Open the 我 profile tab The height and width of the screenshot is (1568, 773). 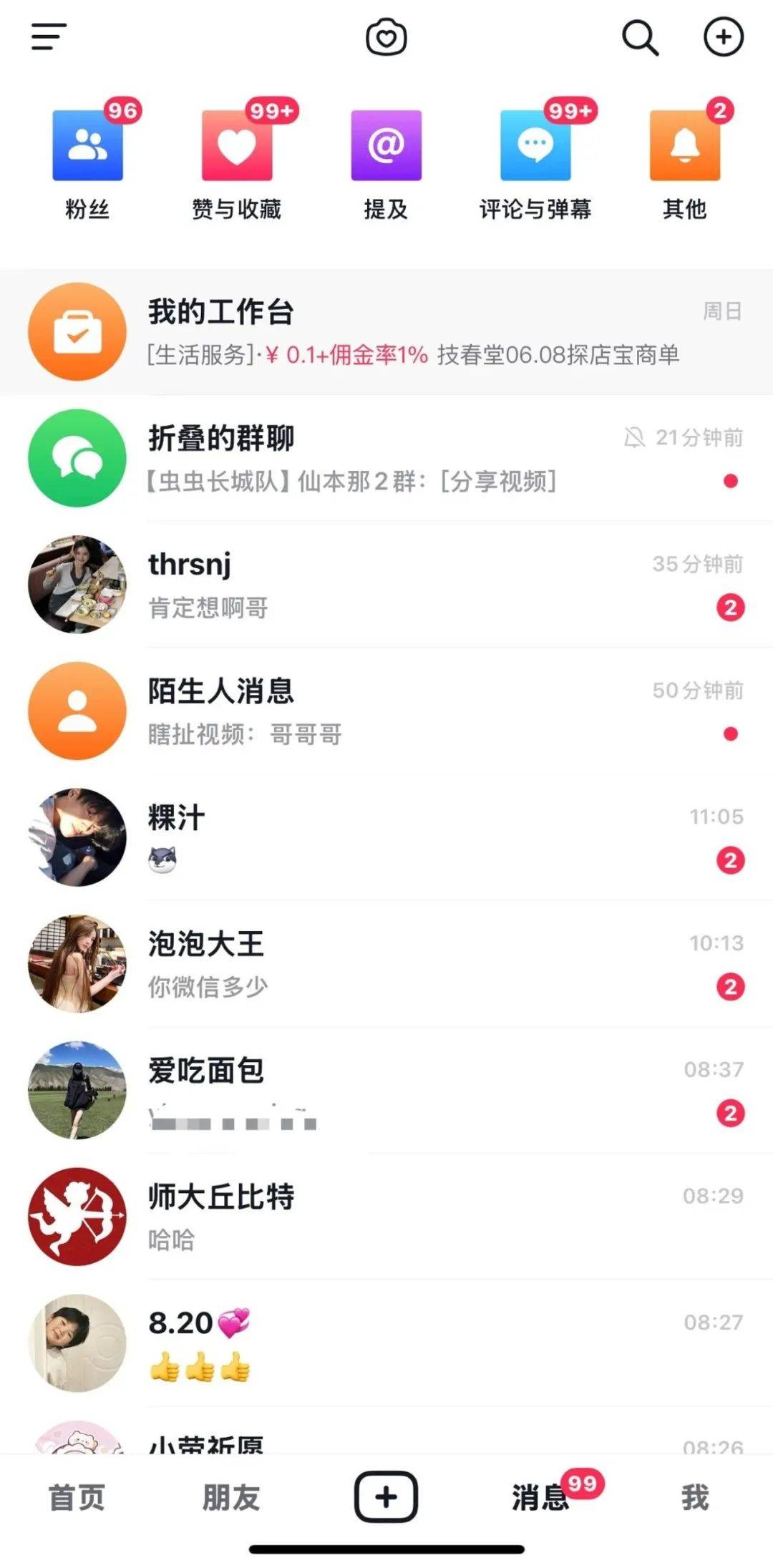[691, 1496]
